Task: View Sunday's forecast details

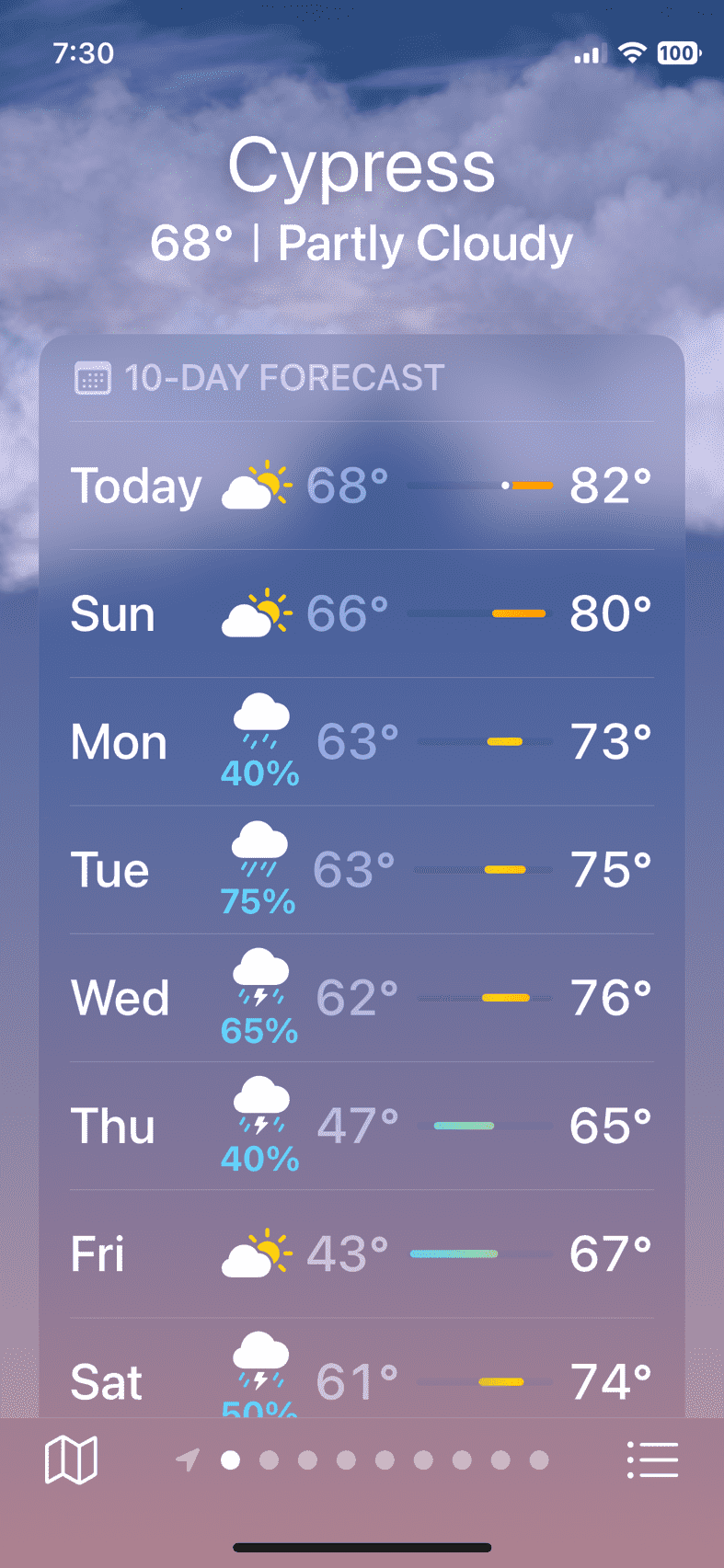Action: coord(362,613)
